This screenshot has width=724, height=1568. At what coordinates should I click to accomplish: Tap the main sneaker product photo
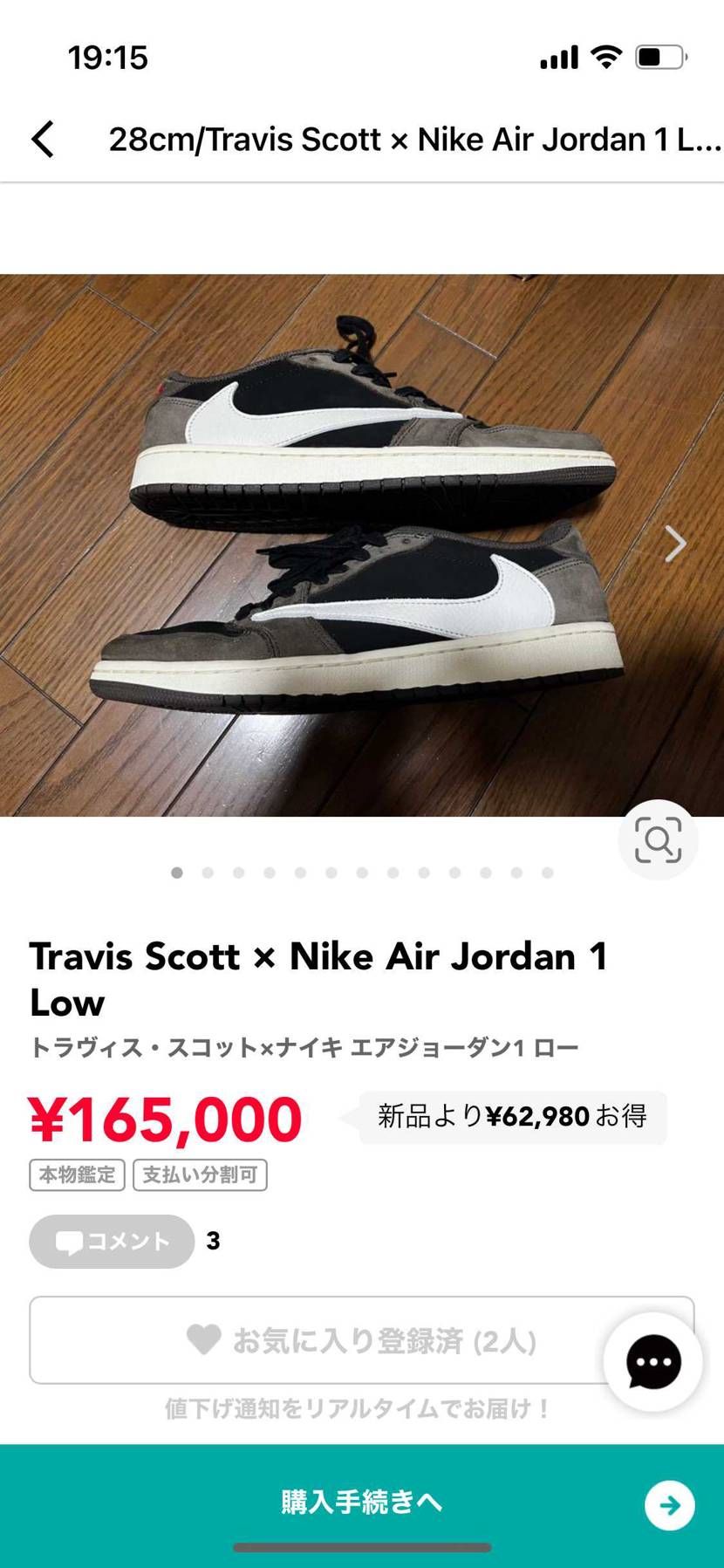(362, 541)
